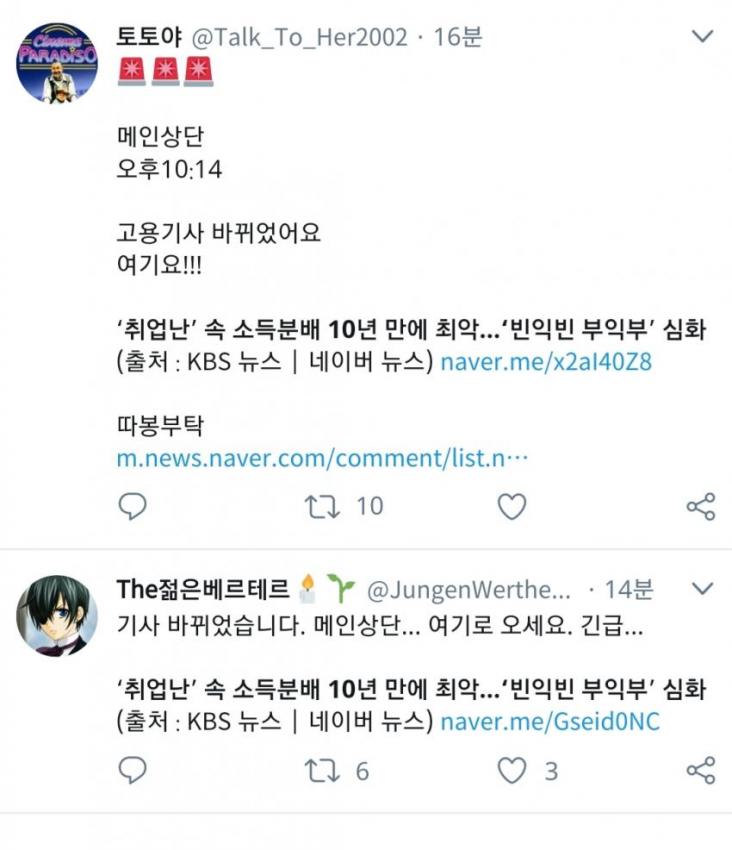Open The젊은베르테르's profile picture
Screen dimensions: 732x850
57,615
